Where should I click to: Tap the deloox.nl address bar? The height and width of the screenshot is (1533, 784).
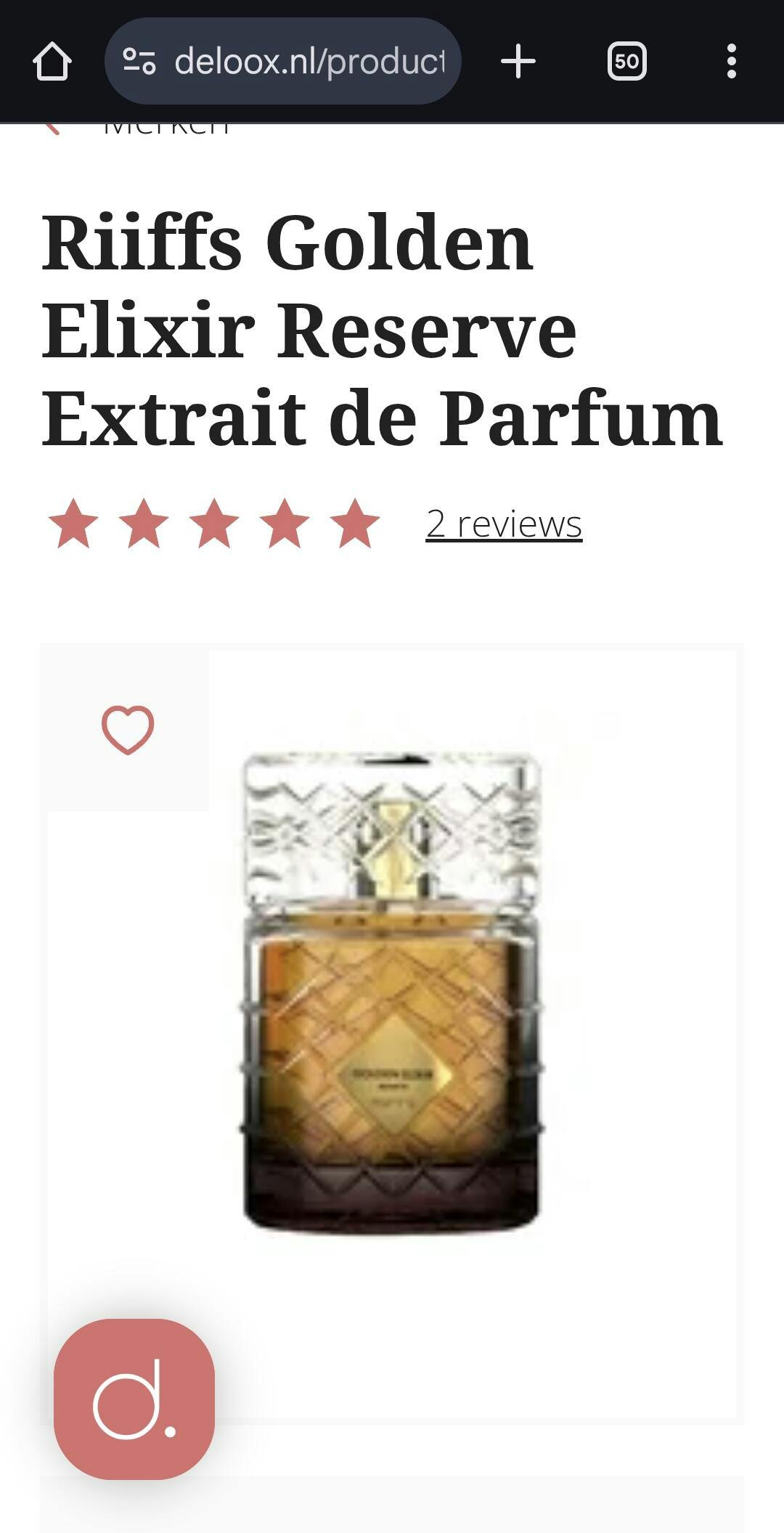[309, 61]
